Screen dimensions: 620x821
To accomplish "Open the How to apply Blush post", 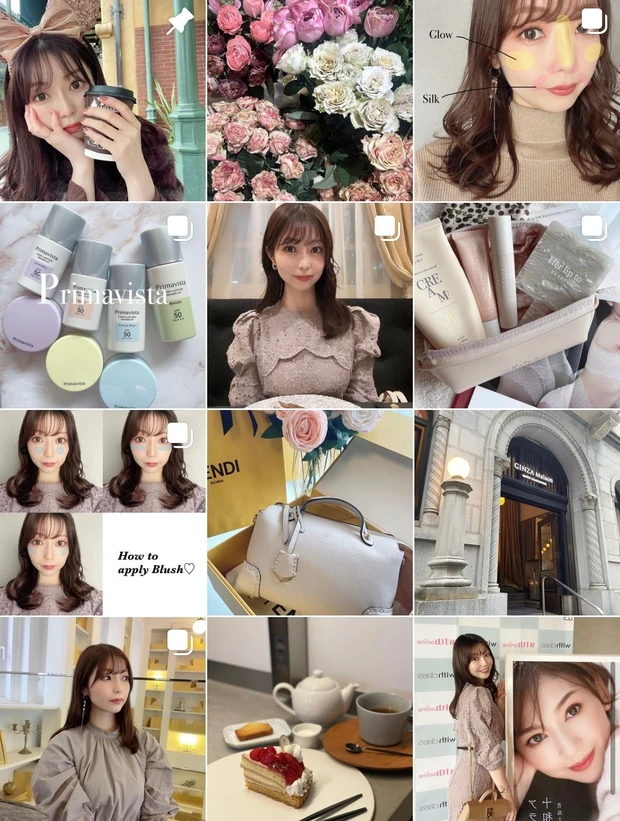I will coord(102,512).
